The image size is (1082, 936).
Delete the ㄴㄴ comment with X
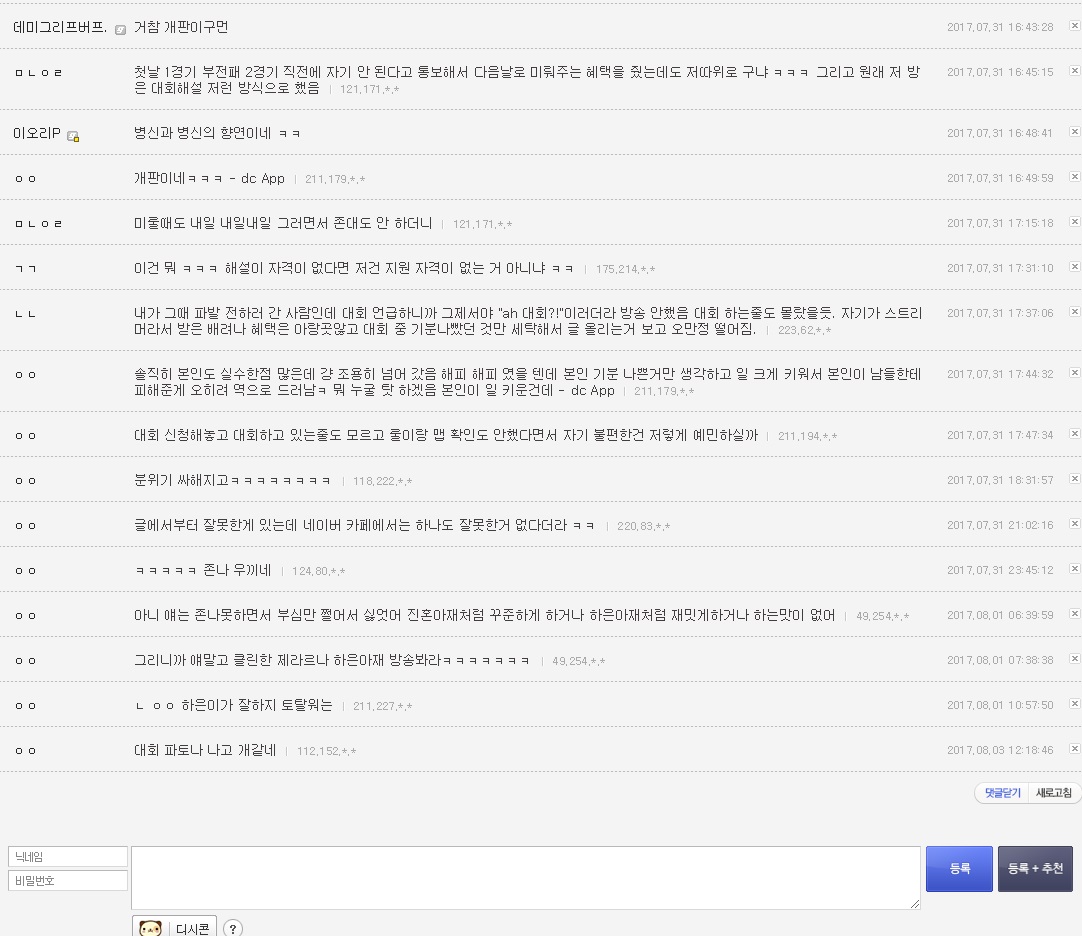(x=1074, y=312)
